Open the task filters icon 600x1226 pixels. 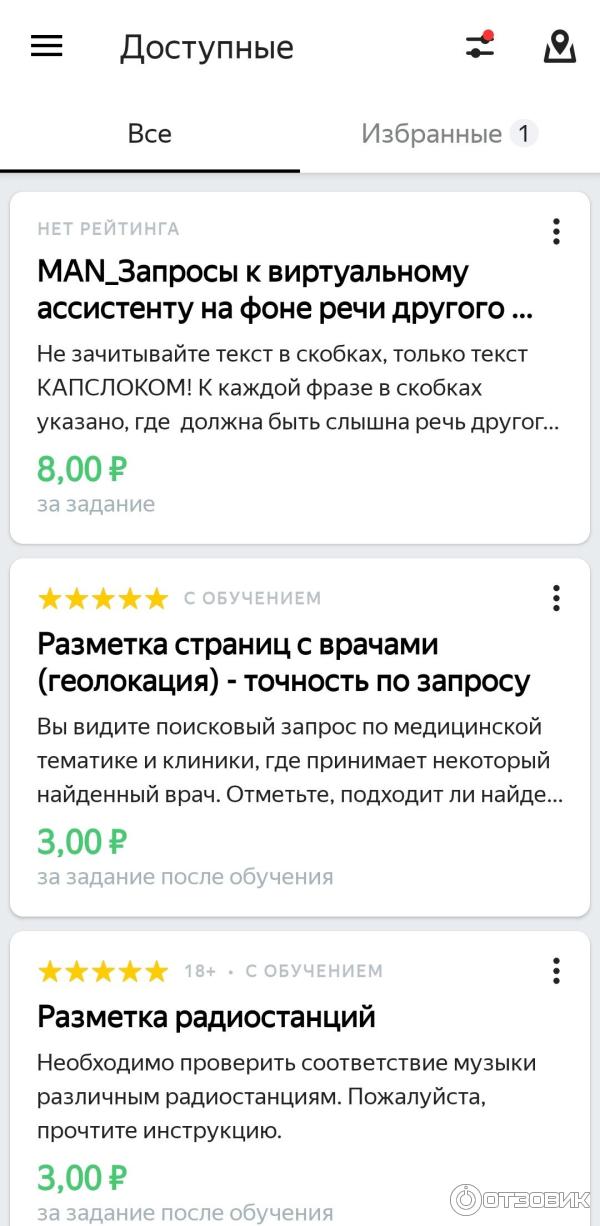(480, 46)
